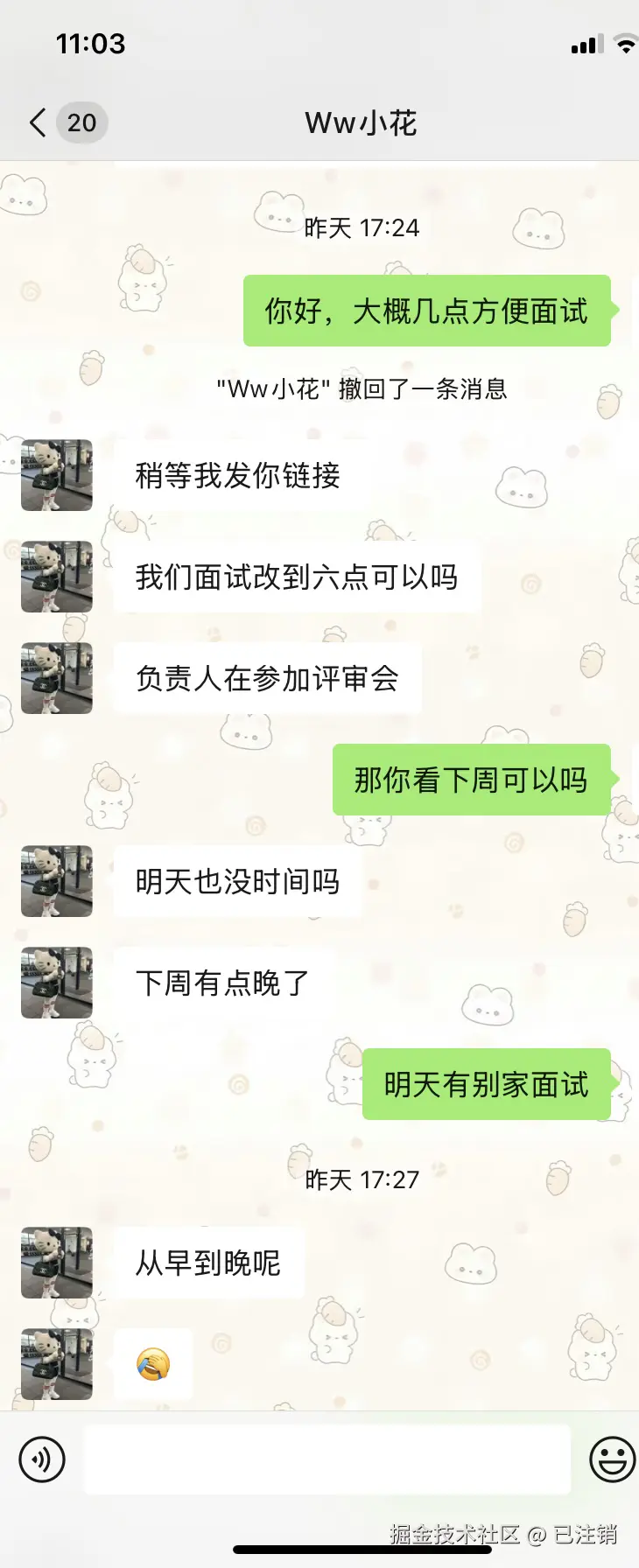Tap the chat title Ww小花
The image size is (639, 1568).
pos(360,122)
